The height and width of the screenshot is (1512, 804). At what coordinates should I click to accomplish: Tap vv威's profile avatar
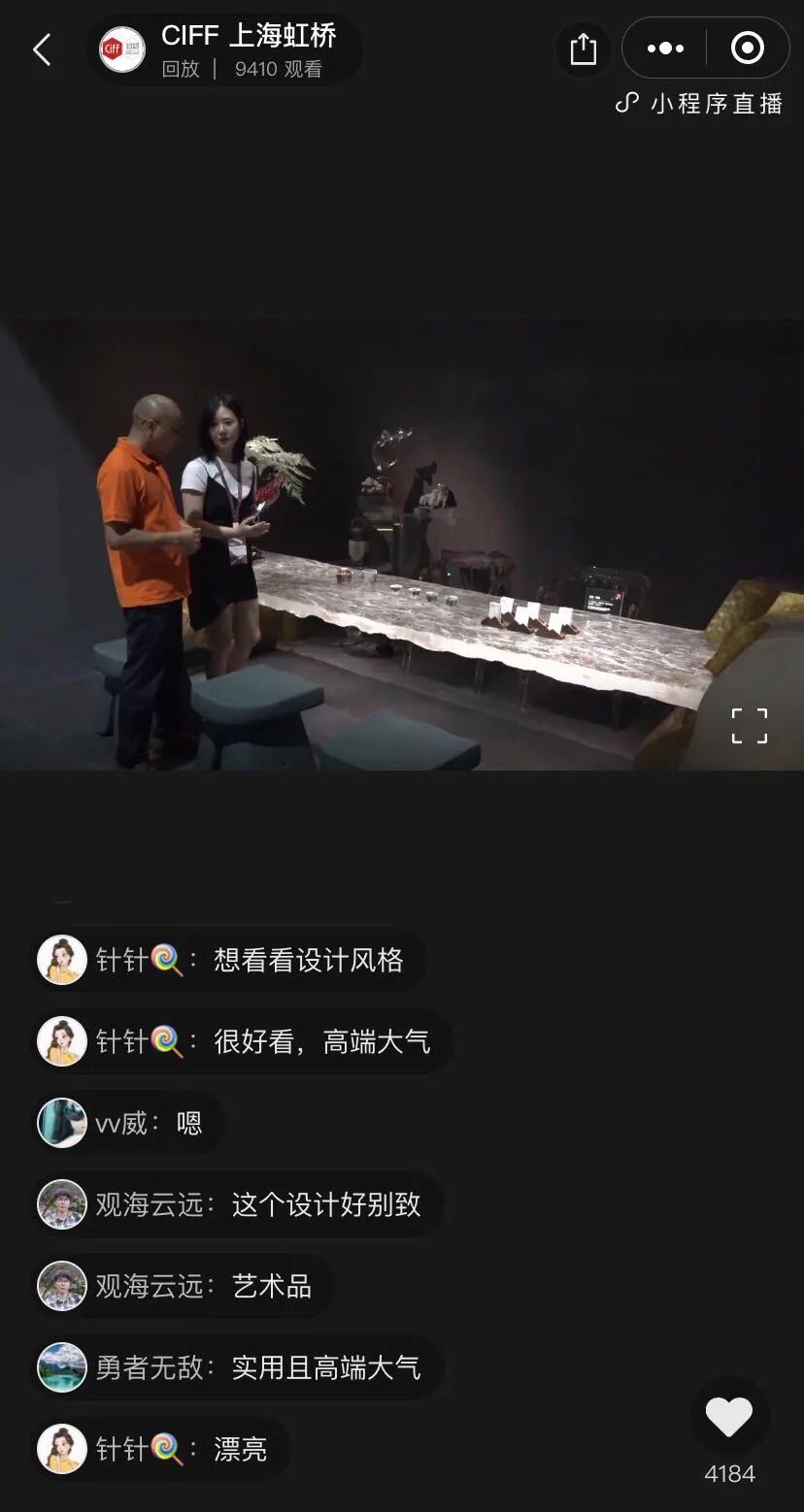(x=60, y=1123)
